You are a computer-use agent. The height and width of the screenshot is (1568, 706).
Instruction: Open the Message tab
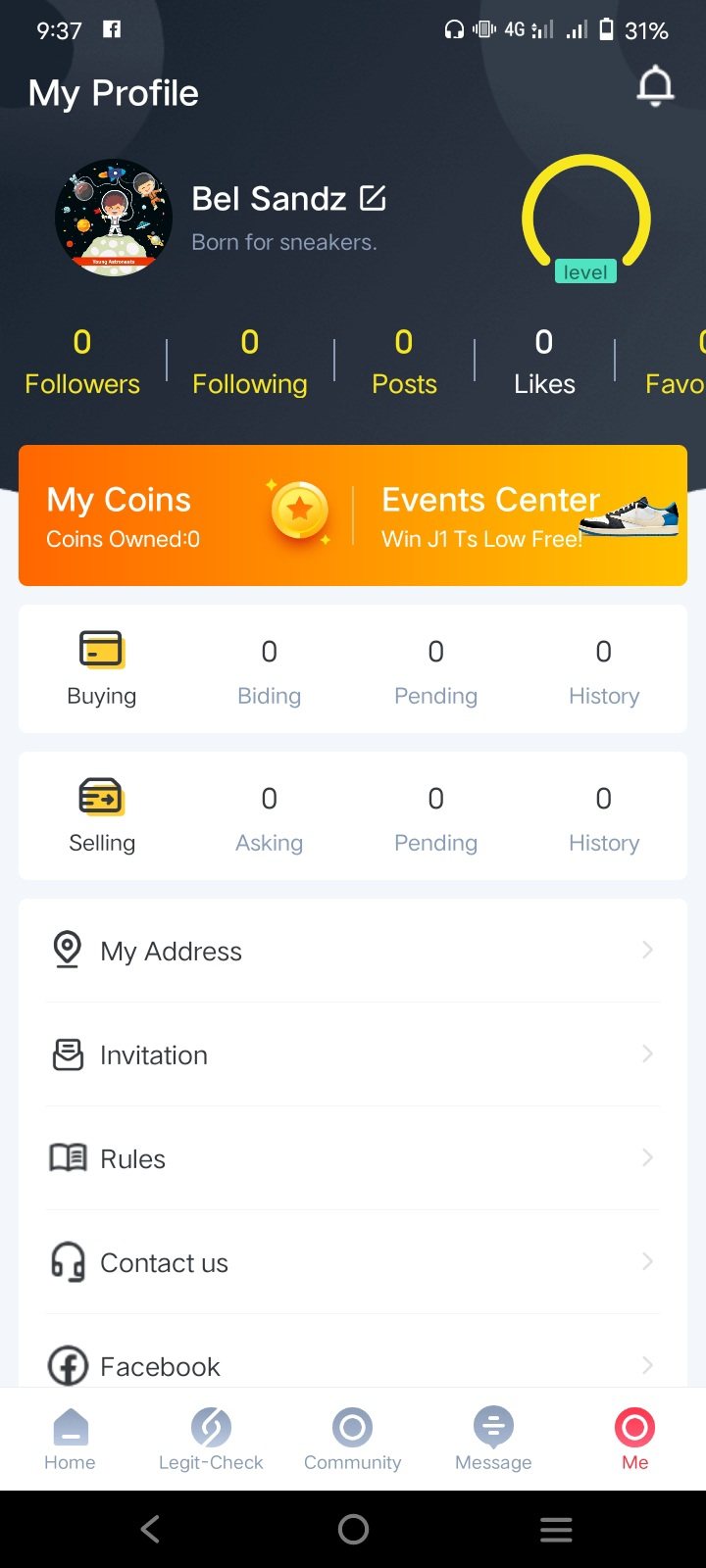pyautogui.click(x=493, y=1439)
